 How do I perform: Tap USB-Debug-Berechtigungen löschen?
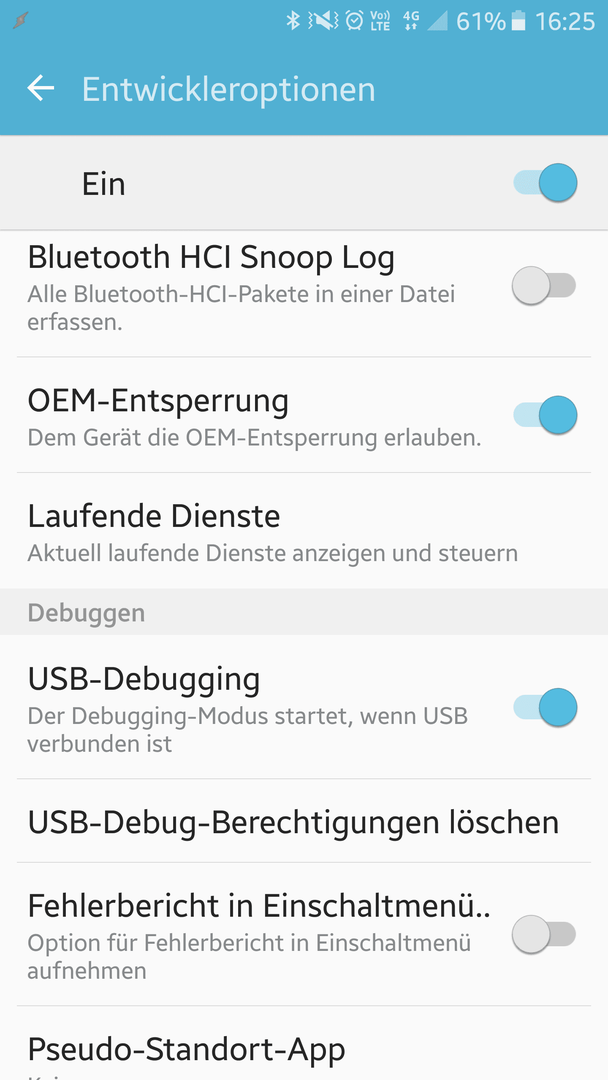(x=304, y=822)
